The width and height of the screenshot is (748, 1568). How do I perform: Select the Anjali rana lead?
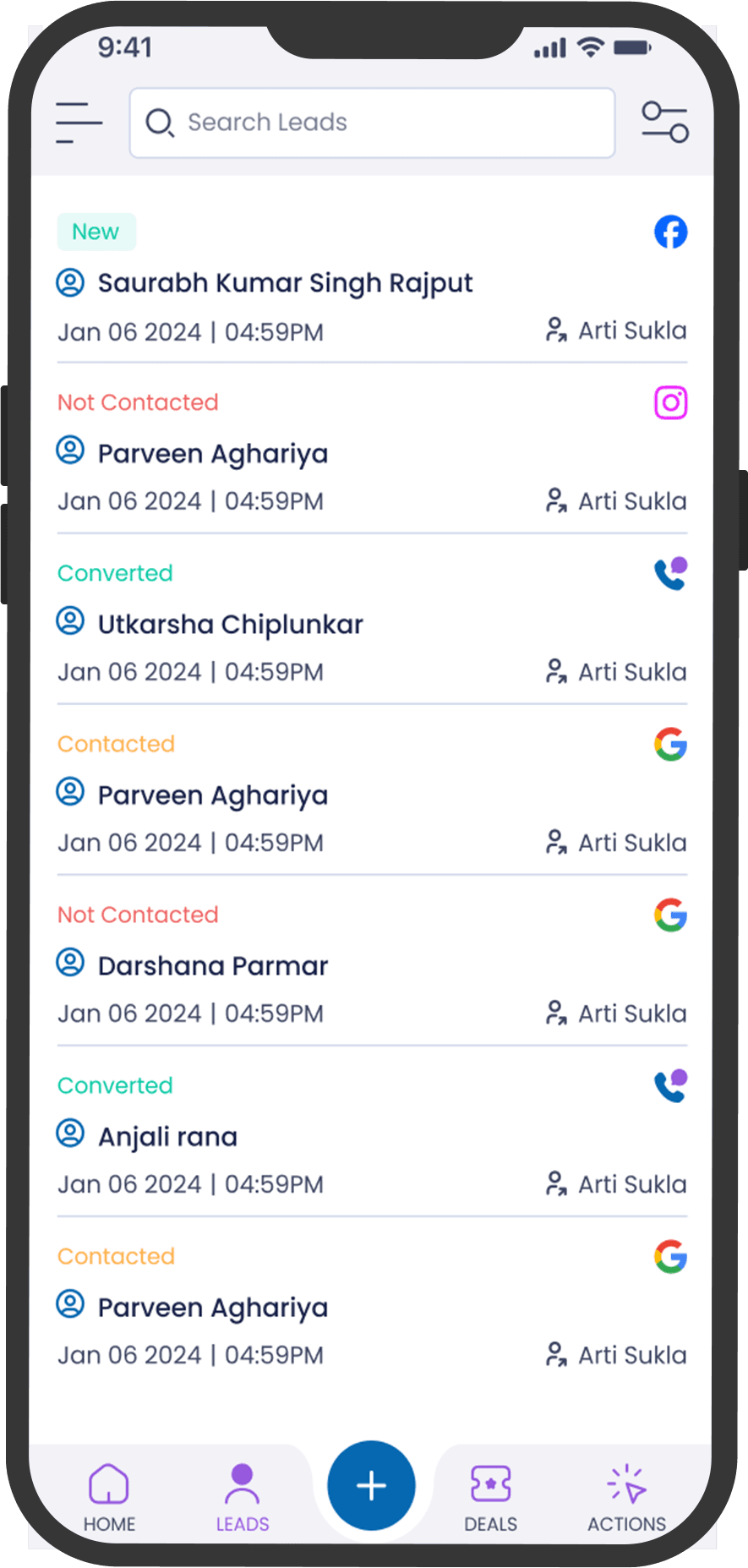tap(167, 1137)
